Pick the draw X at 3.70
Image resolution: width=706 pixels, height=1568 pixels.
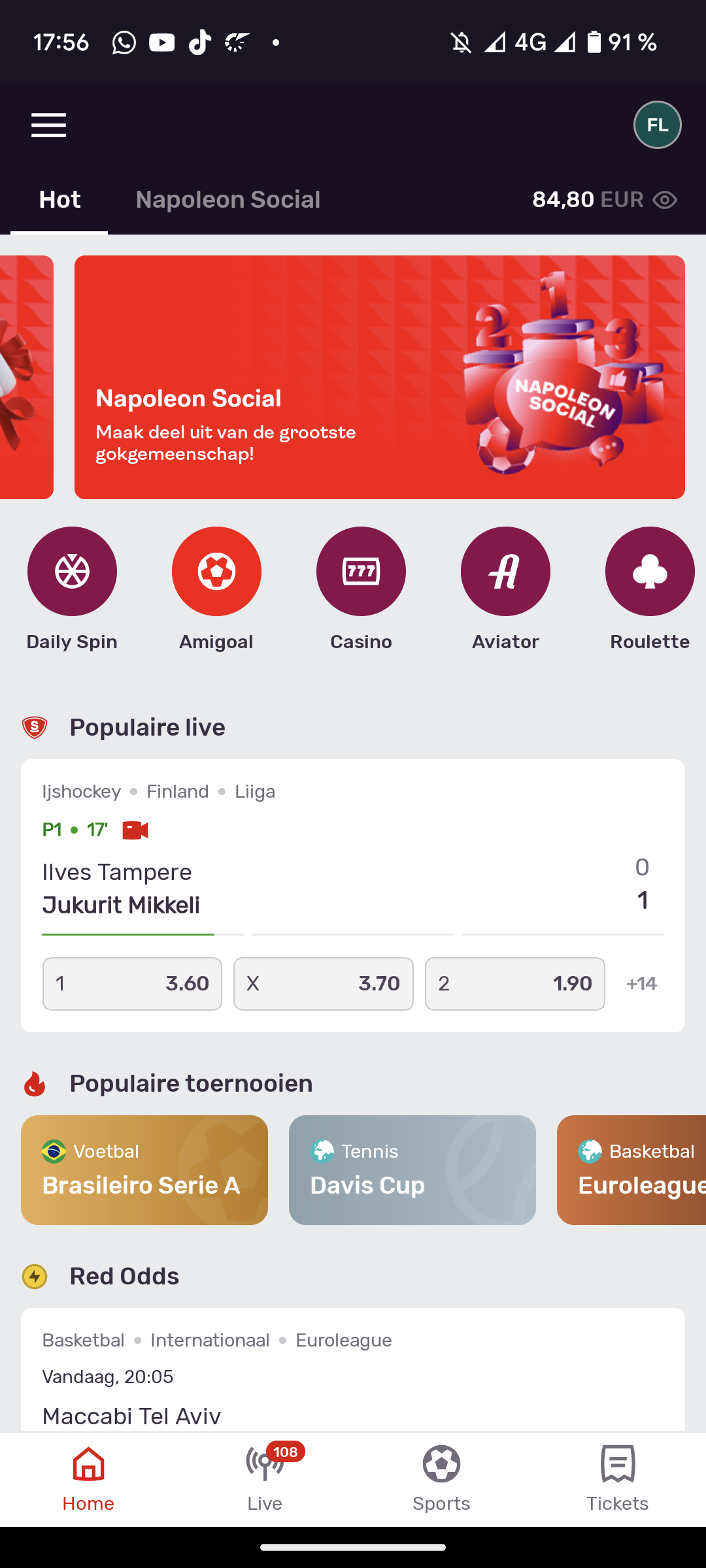click(323, 984)
